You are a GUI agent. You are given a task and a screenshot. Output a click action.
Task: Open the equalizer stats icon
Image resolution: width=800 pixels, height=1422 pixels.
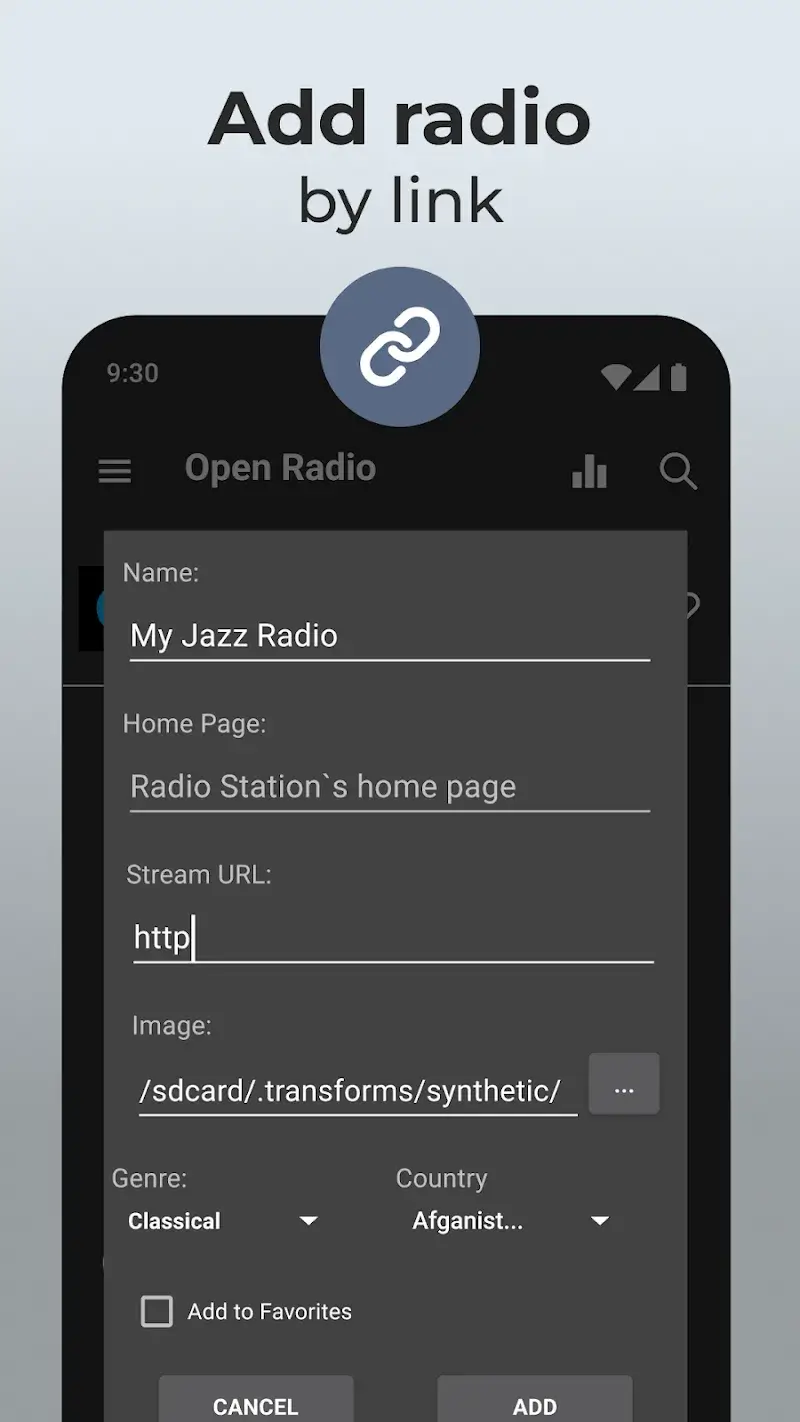(589, 472)
